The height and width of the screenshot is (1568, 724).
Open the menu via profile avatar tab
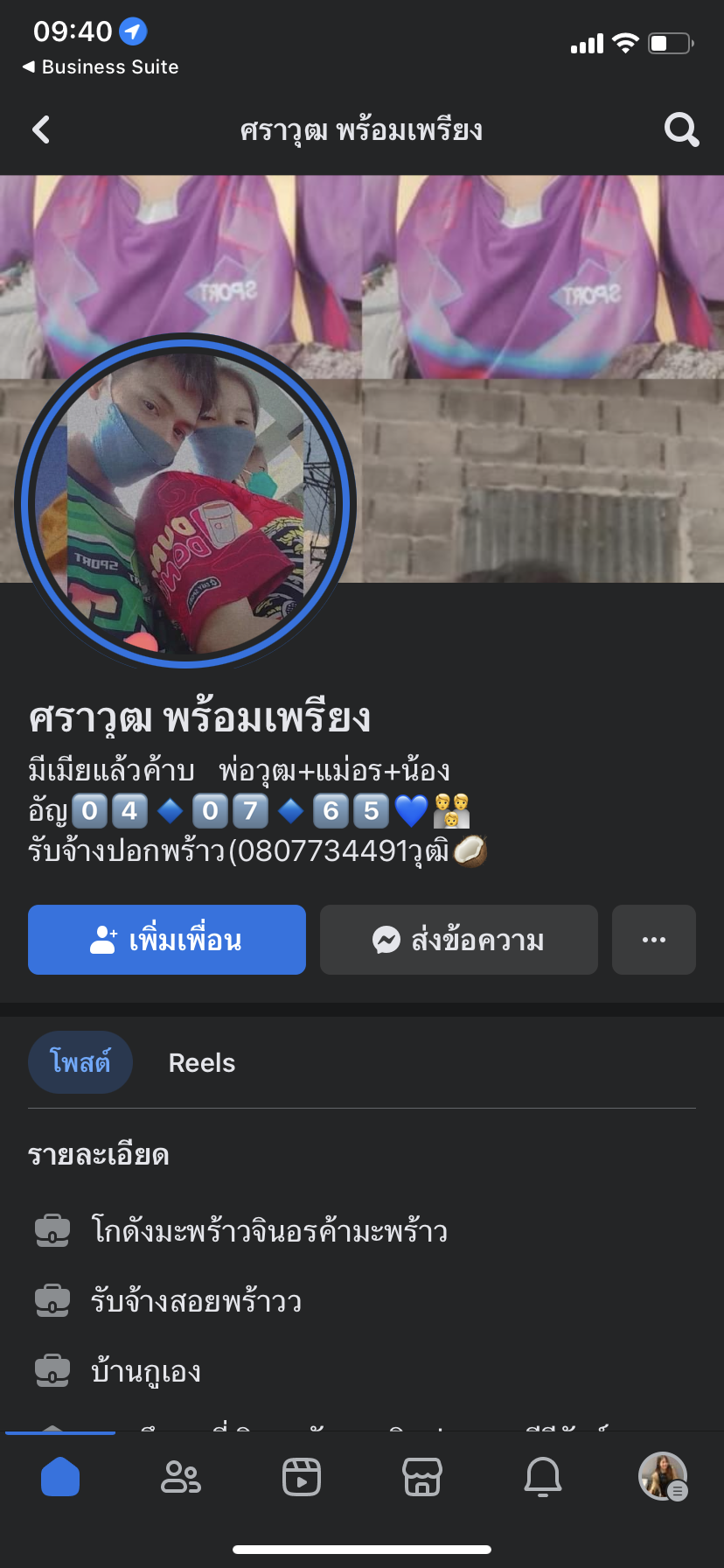[x=663, y=1477]
